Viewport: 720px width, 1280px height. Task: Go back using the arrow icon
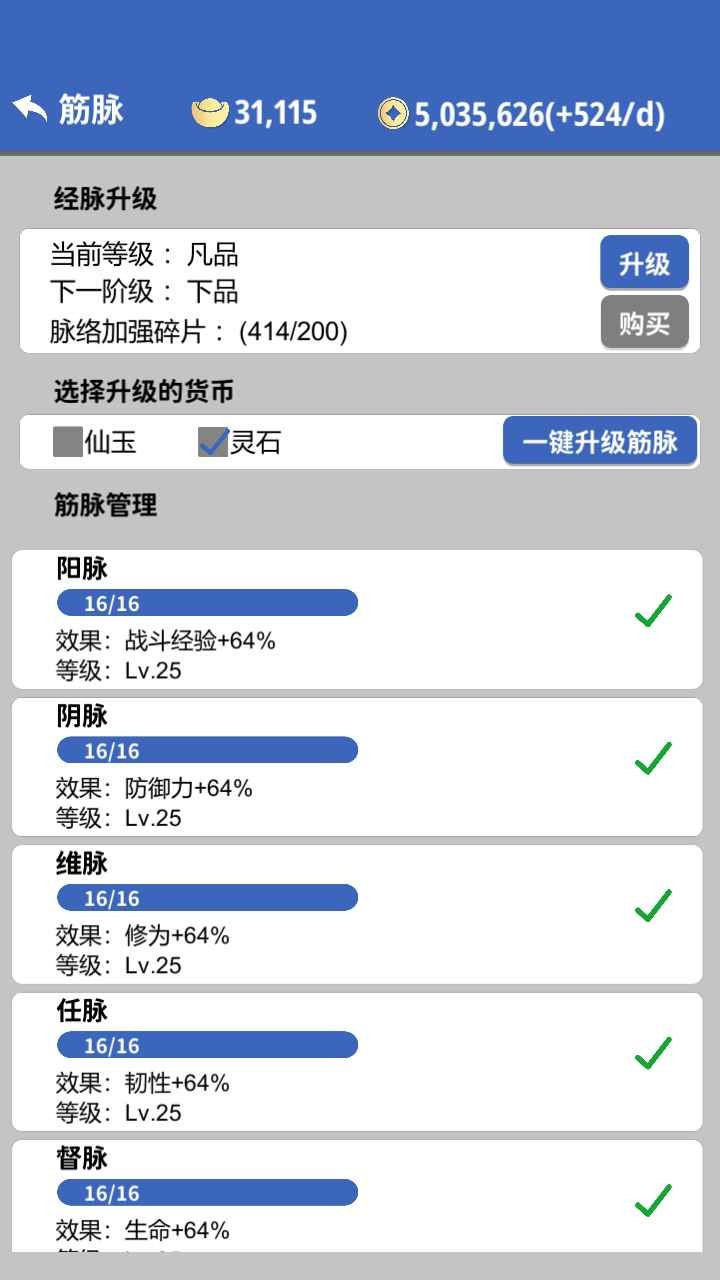pos(31,110)
